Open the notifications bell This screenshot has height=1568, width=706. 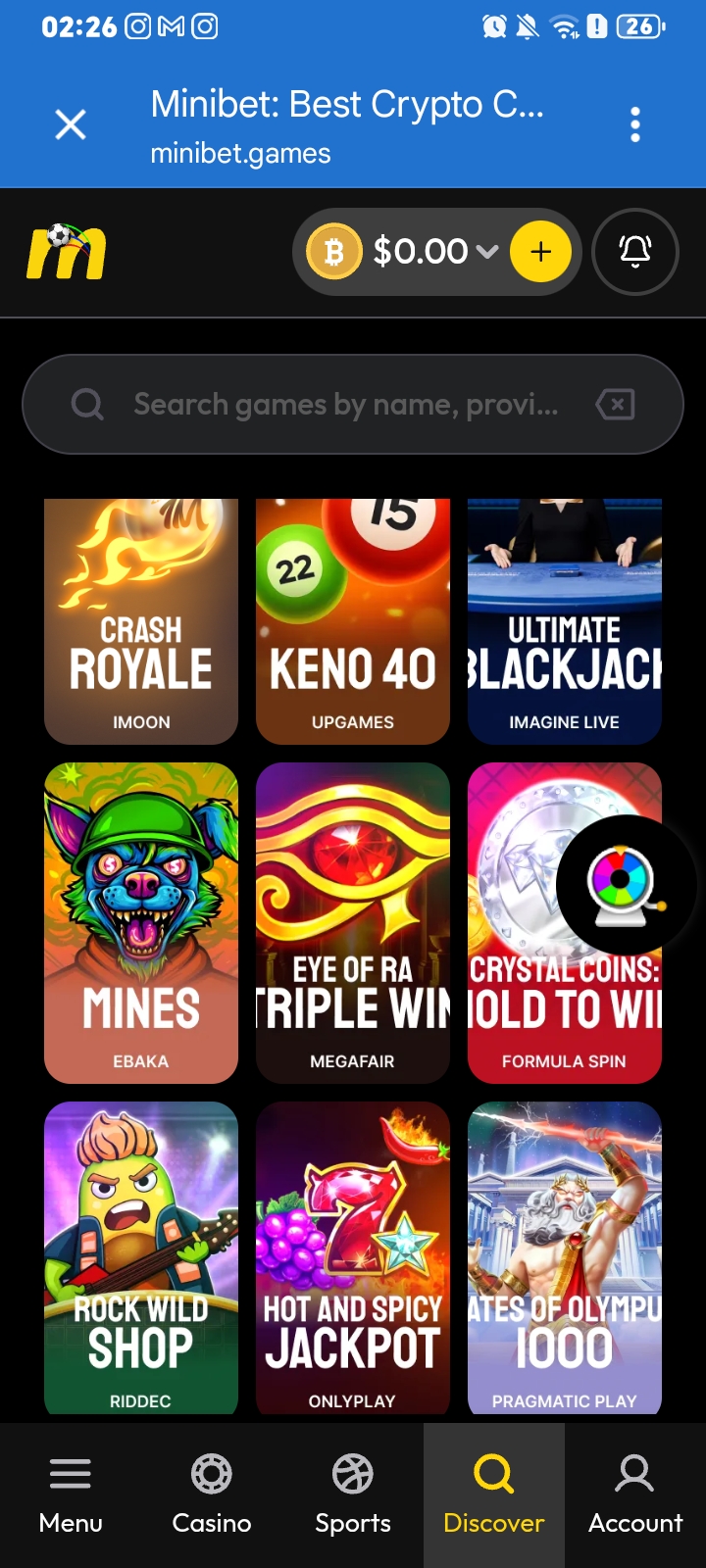pyautogui.click(x=635, y=252)
